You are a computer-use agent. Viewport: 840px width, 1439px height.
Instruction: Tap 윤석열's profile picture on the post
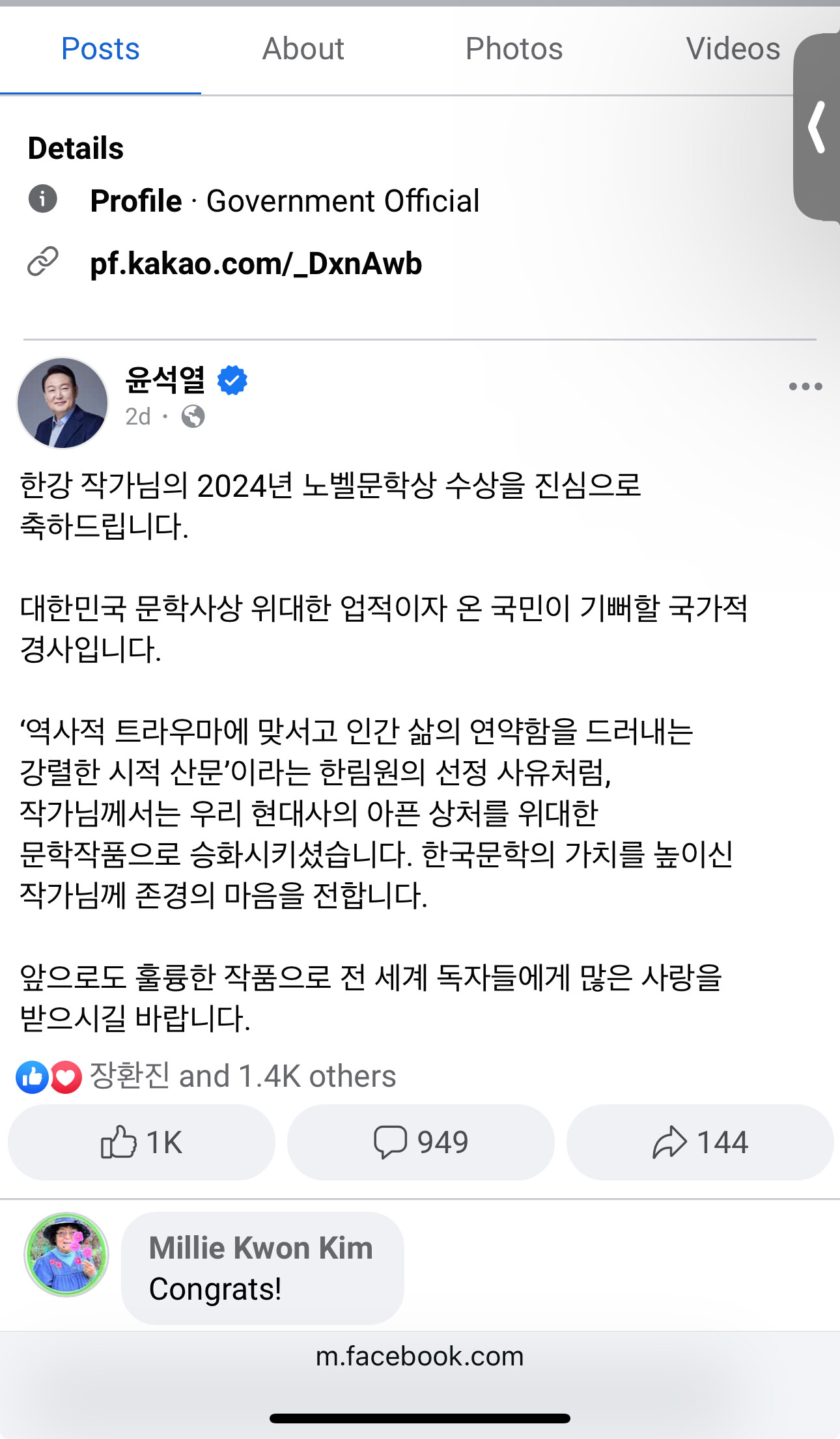pos(63,403)
